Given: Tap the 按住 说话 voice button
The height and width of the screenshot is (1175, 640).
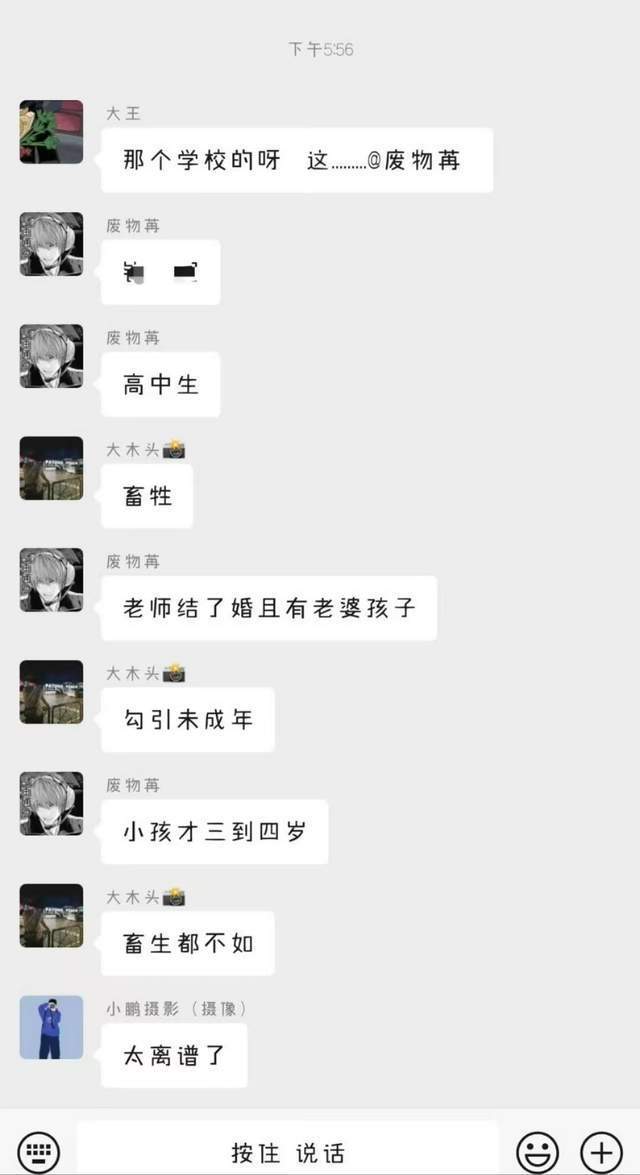Looking at the screenshot, I should (288, 1151).
